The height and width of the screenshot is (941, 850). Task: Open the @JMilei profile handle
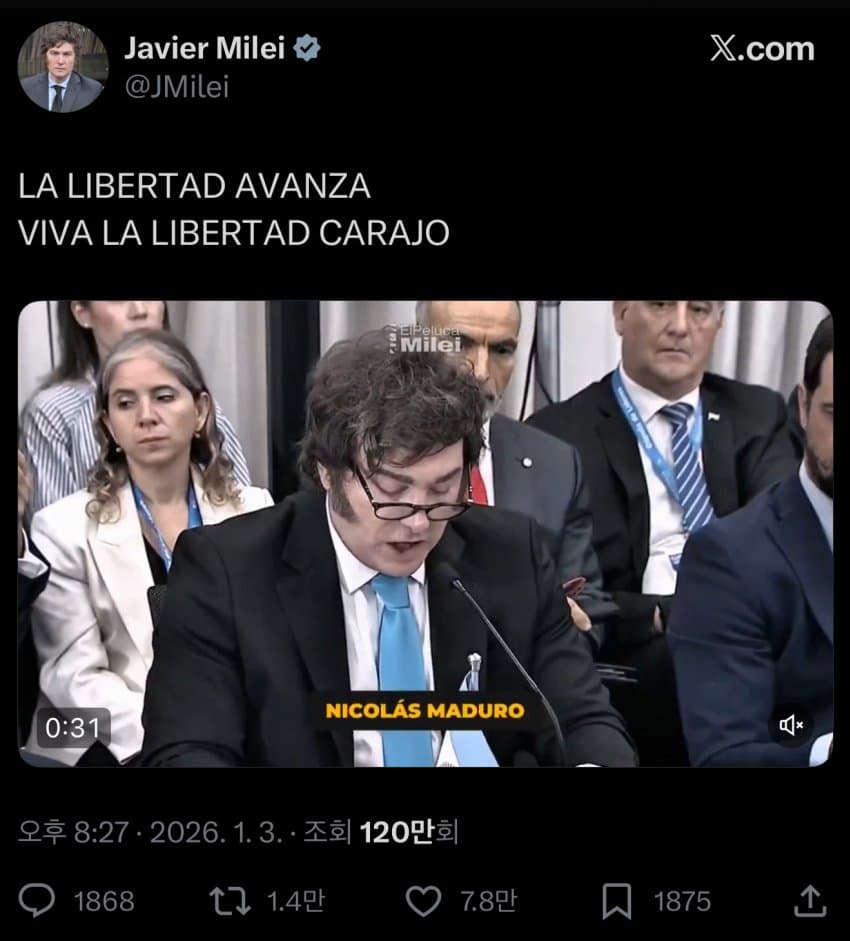176,88
